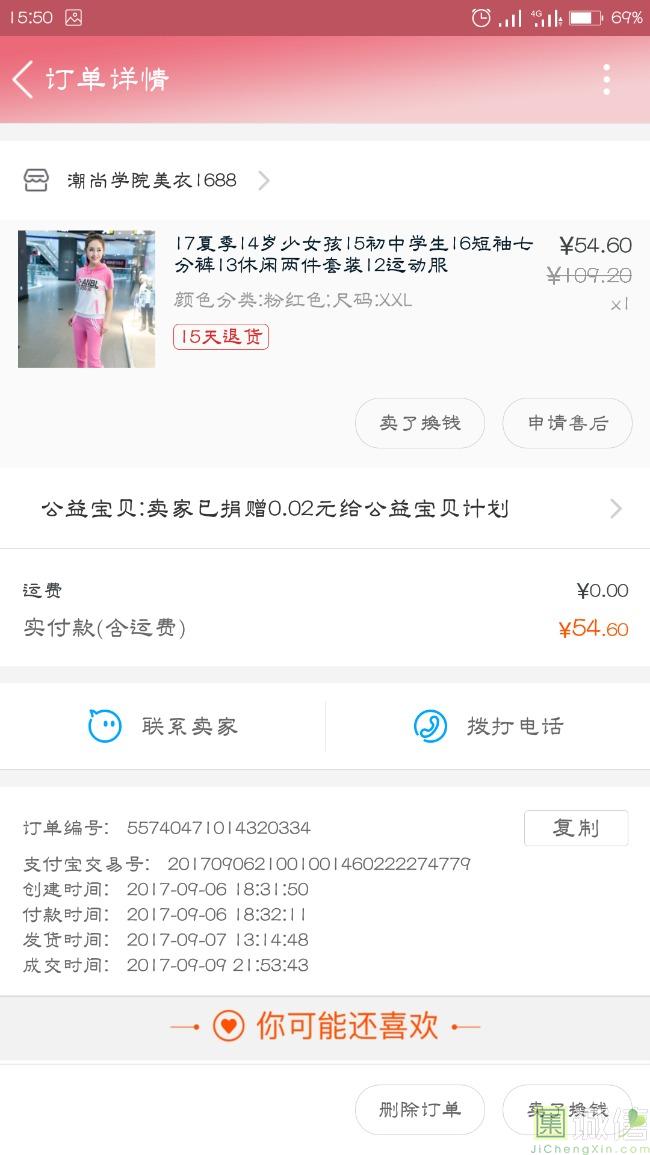Delete this order with 删除订单
This screenshot has width=650, height=1155.
point(420,1109)
